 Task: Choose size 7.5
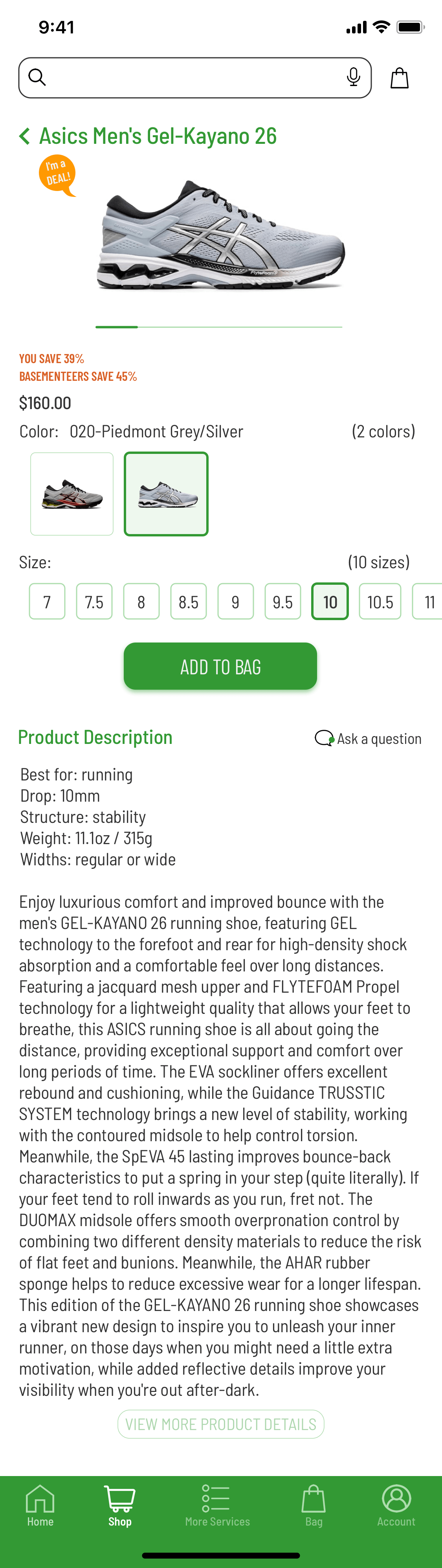tap(94, 601)
